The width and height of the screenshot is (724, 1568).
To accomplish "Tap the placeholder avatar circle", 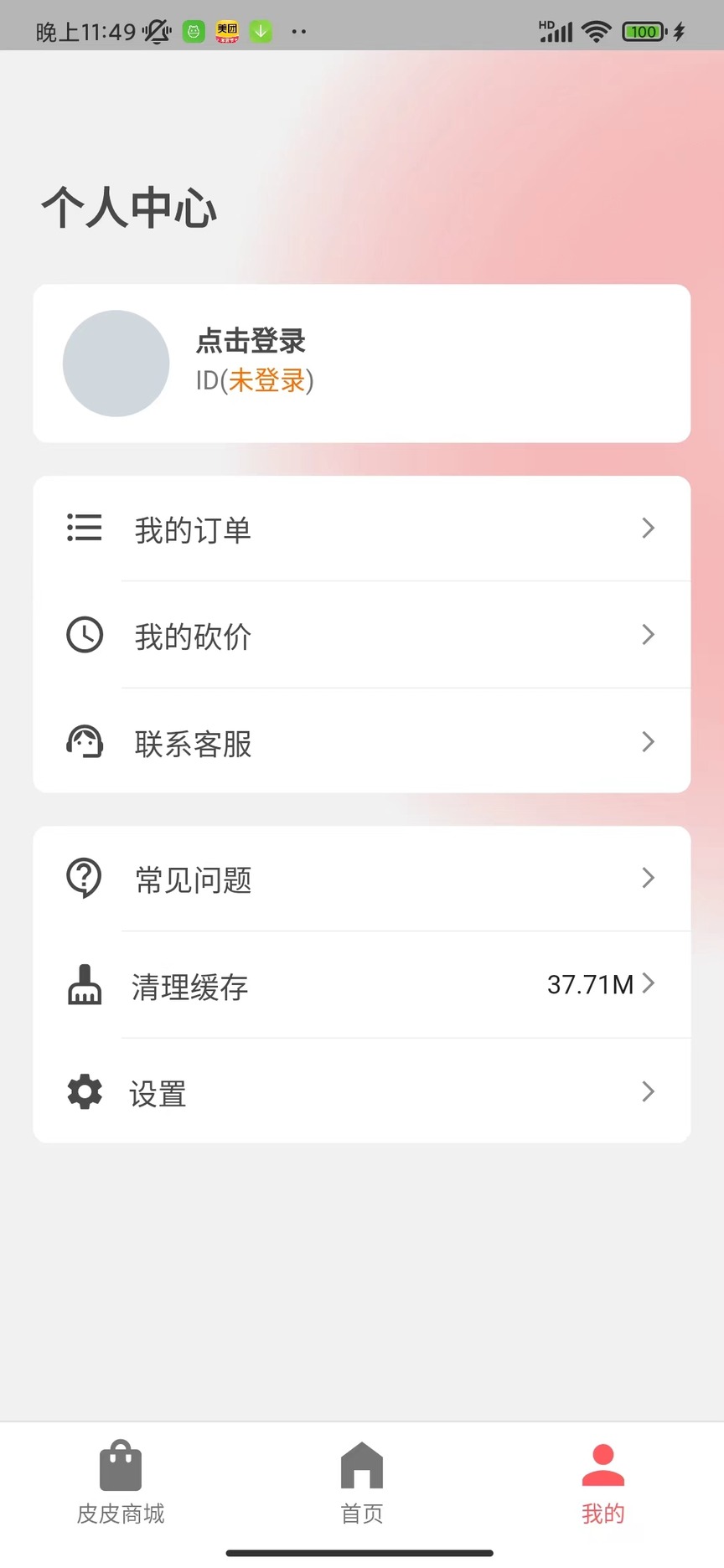I will (x=116, y=363).
